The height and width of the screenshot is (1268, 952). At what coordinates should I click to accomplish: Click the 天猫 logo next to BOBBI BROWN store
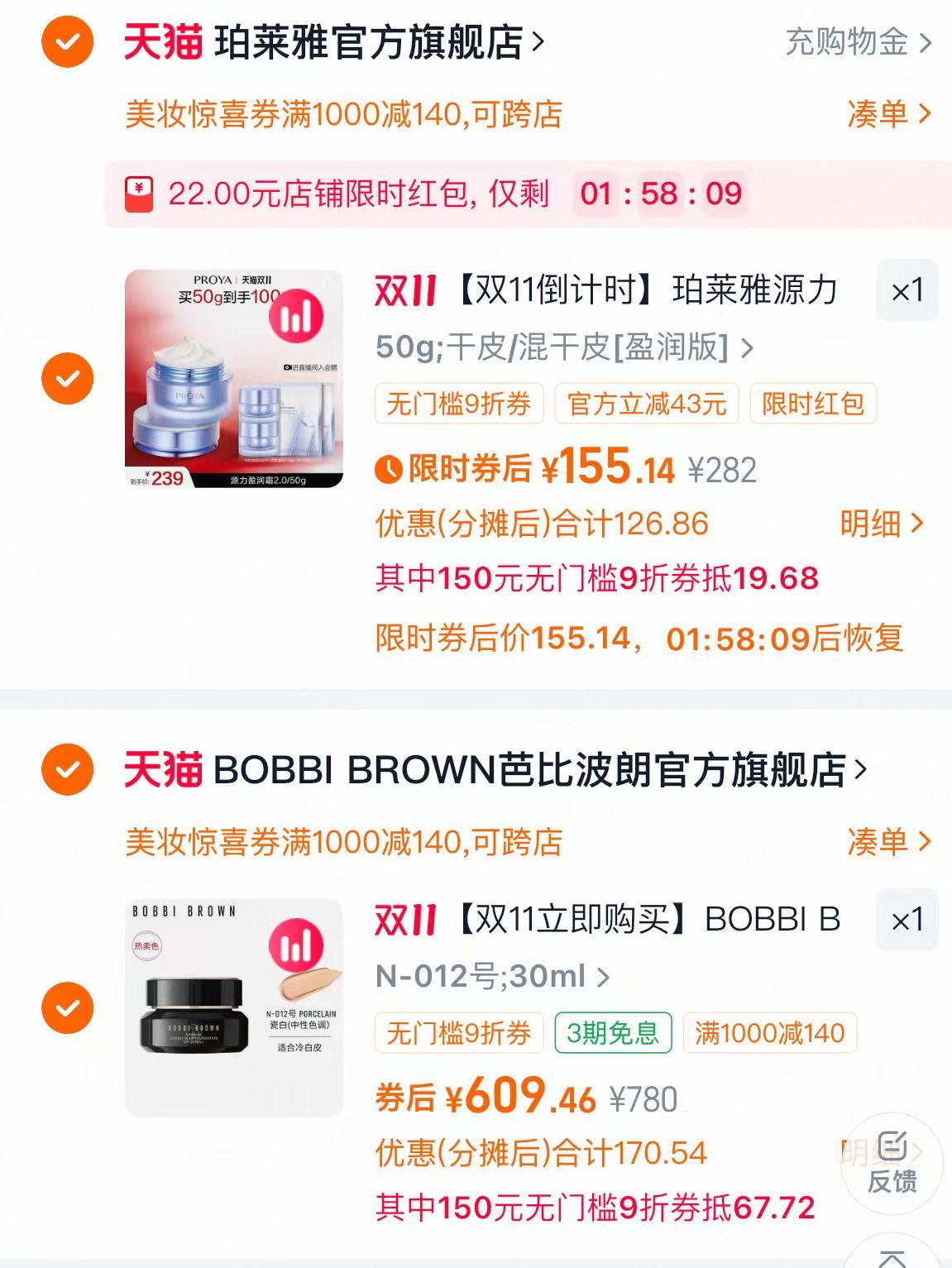pos(162,769)
